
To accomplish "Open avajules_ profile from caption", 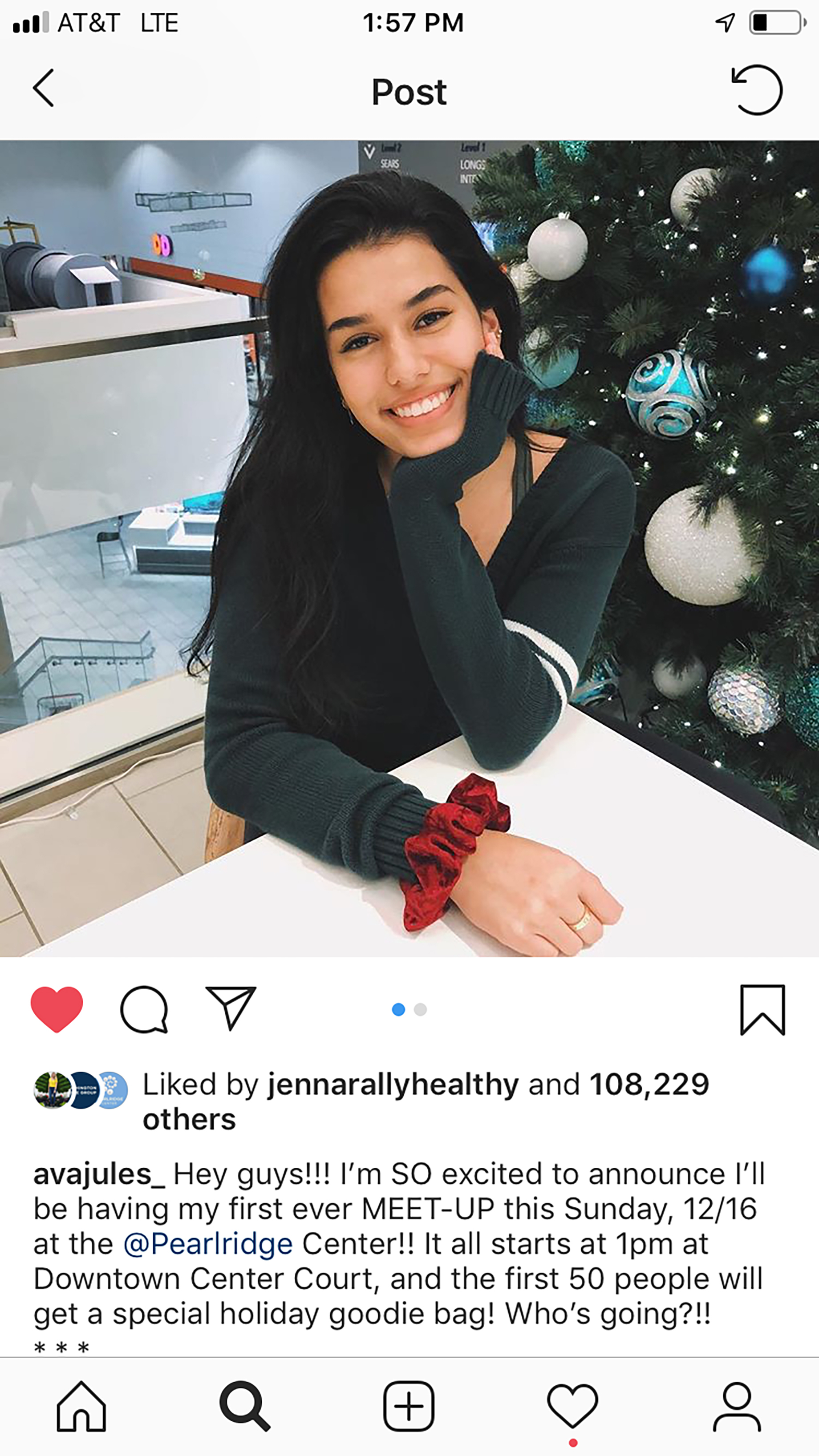I will coord(99,1174).
